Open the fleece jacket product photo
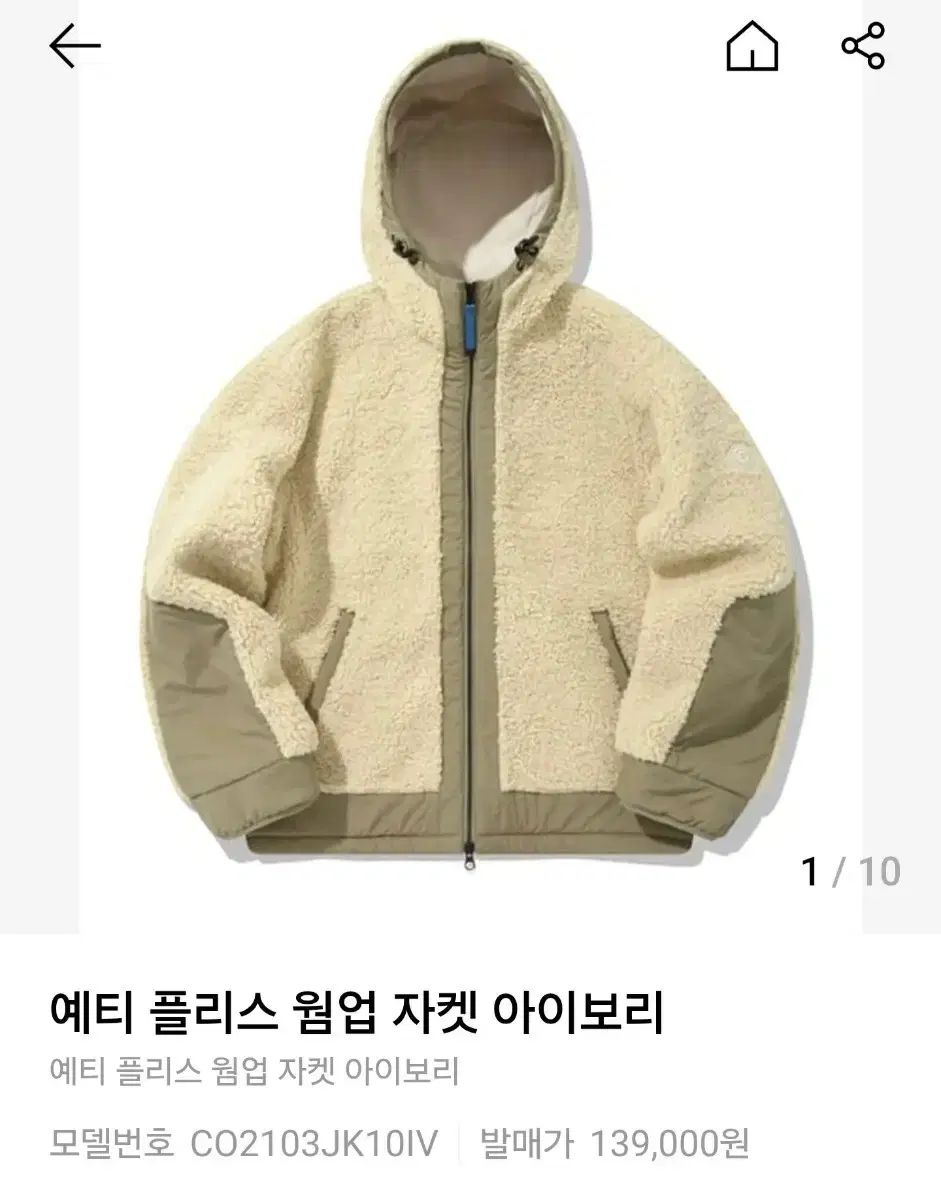The height and width of the screenshot is (1200, 941). (470, 470)
